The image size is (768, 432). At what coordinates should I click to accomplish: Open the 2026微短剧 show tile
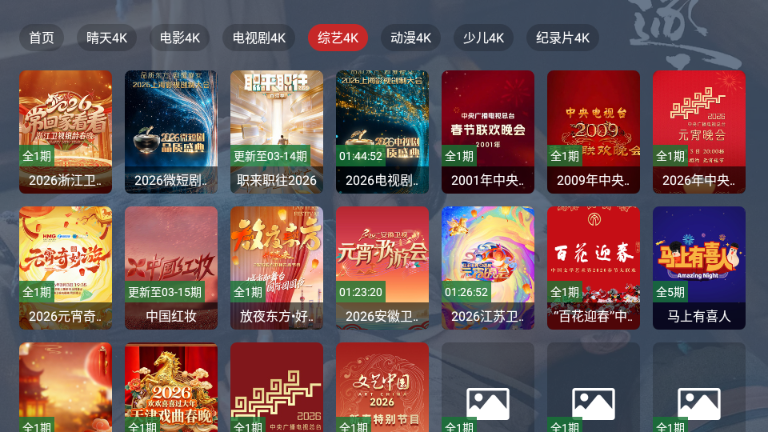pos(171,130)
